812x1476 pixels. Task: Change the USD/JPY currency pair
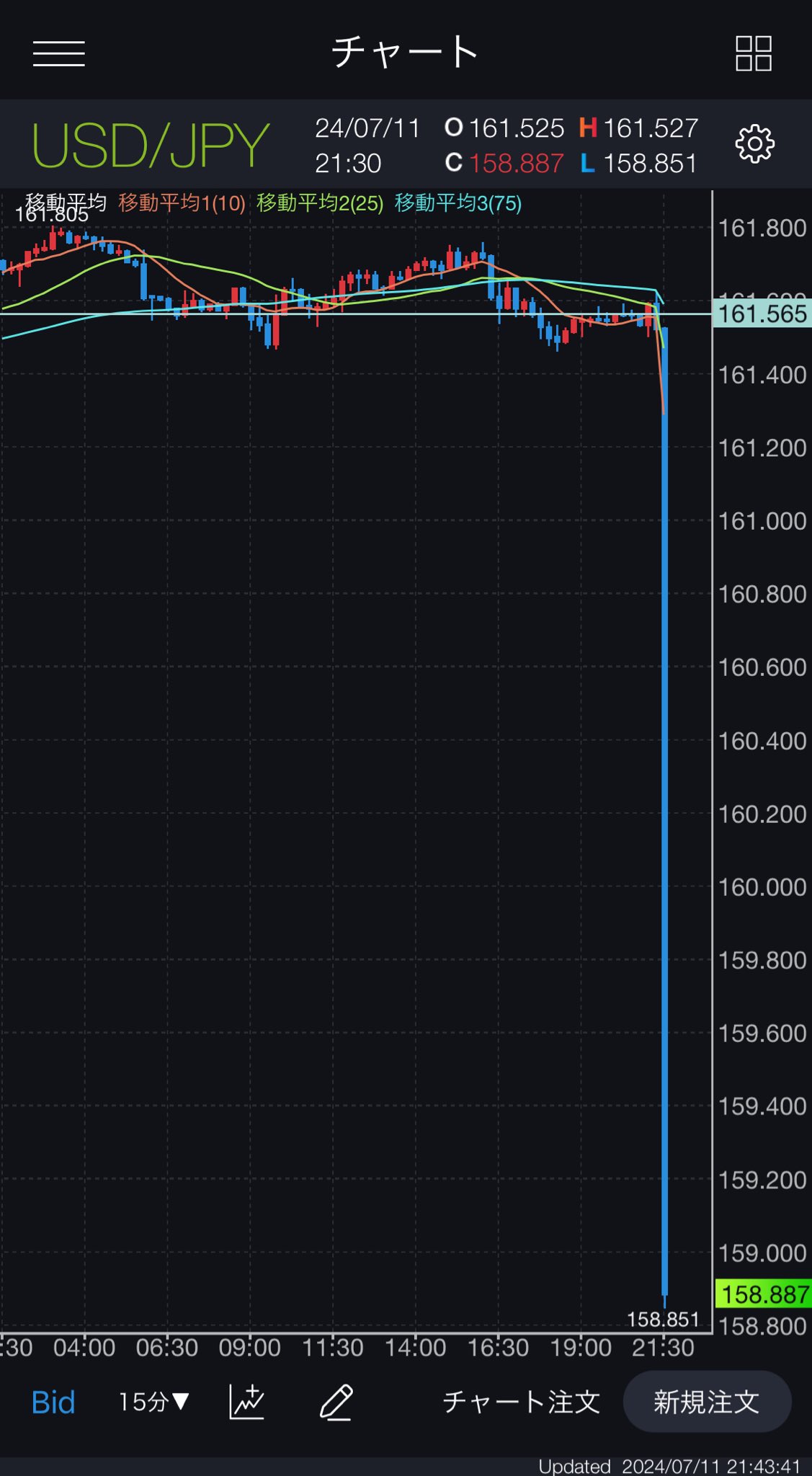point(151,146)
